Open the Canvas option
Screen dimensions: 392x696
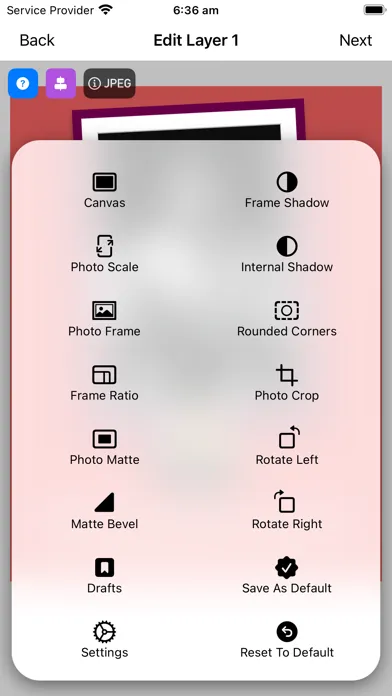(x=104, y=191)
